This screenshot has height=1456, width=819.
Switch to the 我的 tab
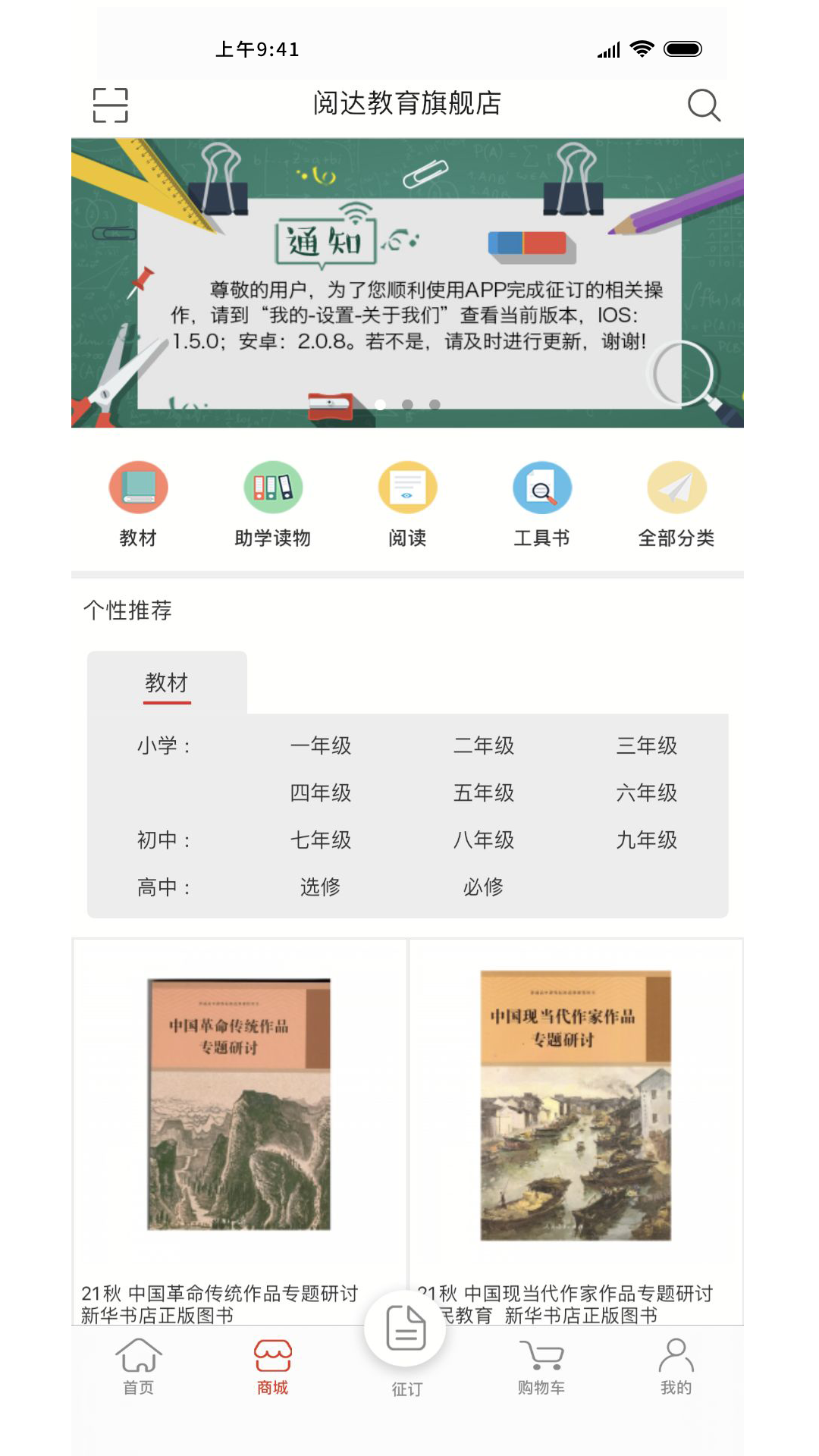676,1365
